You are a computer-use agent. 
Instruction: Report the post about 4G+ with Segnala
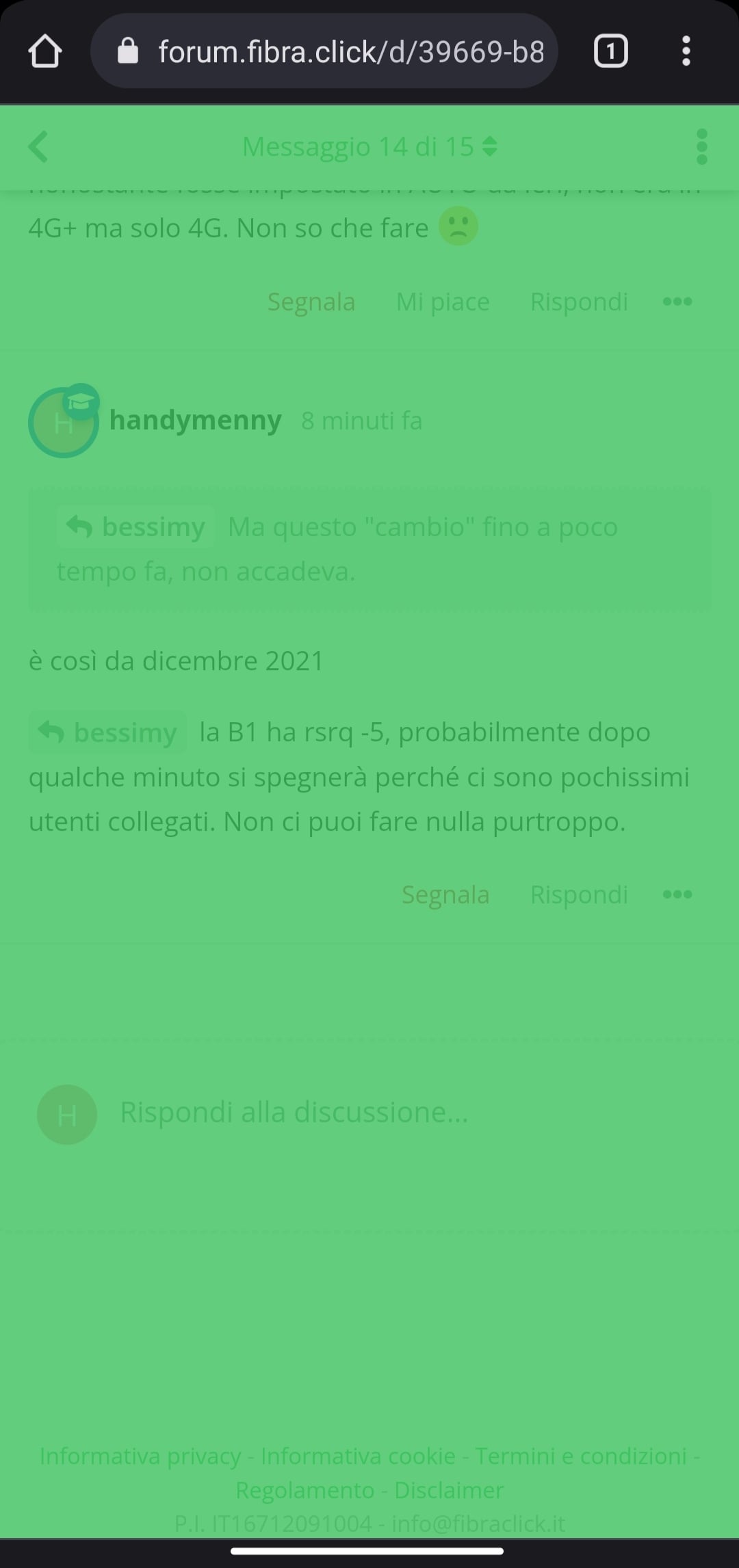[311, 302]
